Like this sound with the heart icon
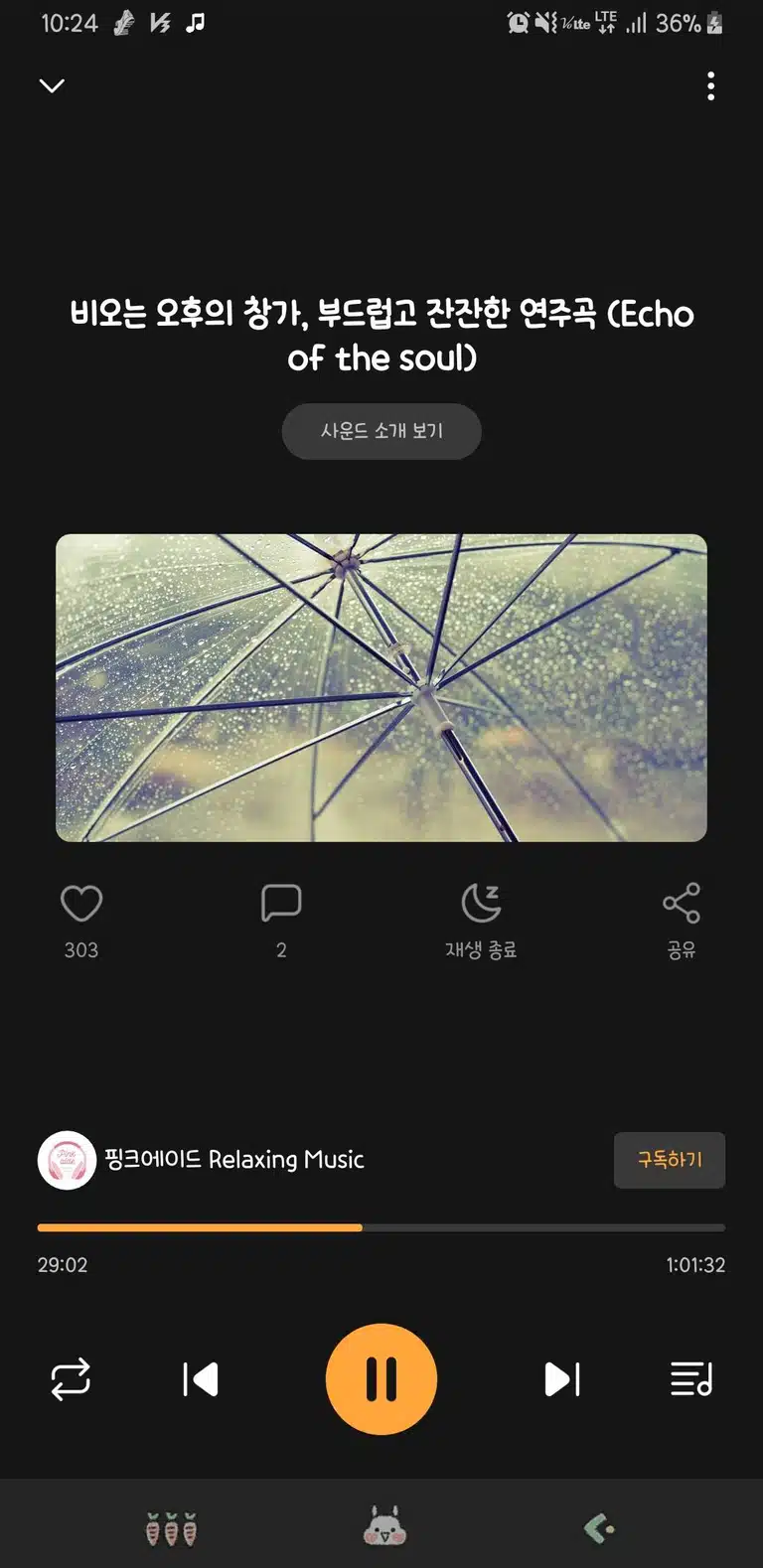Screen dimensions: 763x1568 pos(81,904)
